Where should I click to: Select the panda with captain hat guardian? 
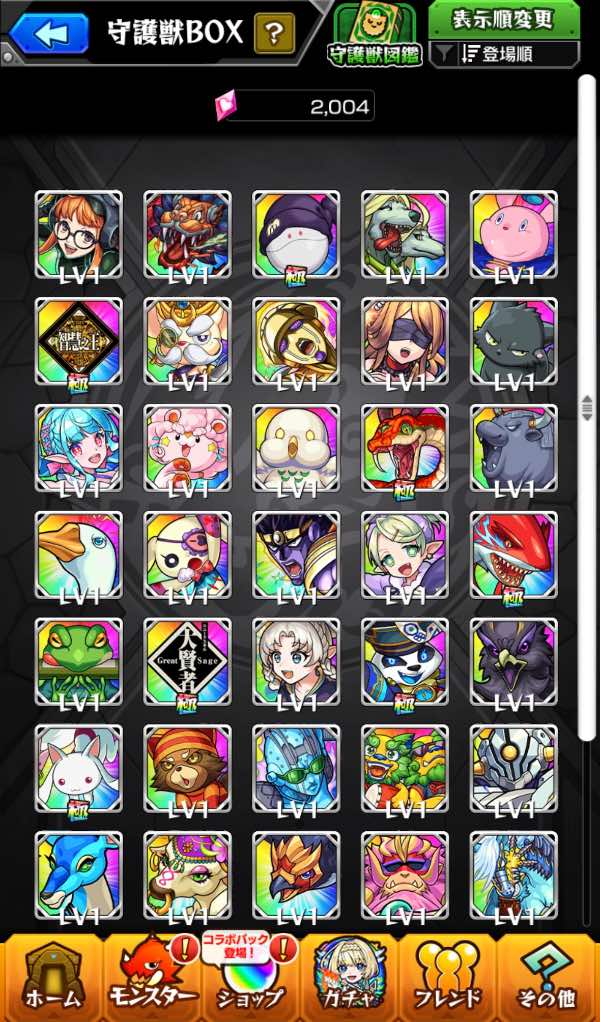[405, 661]
